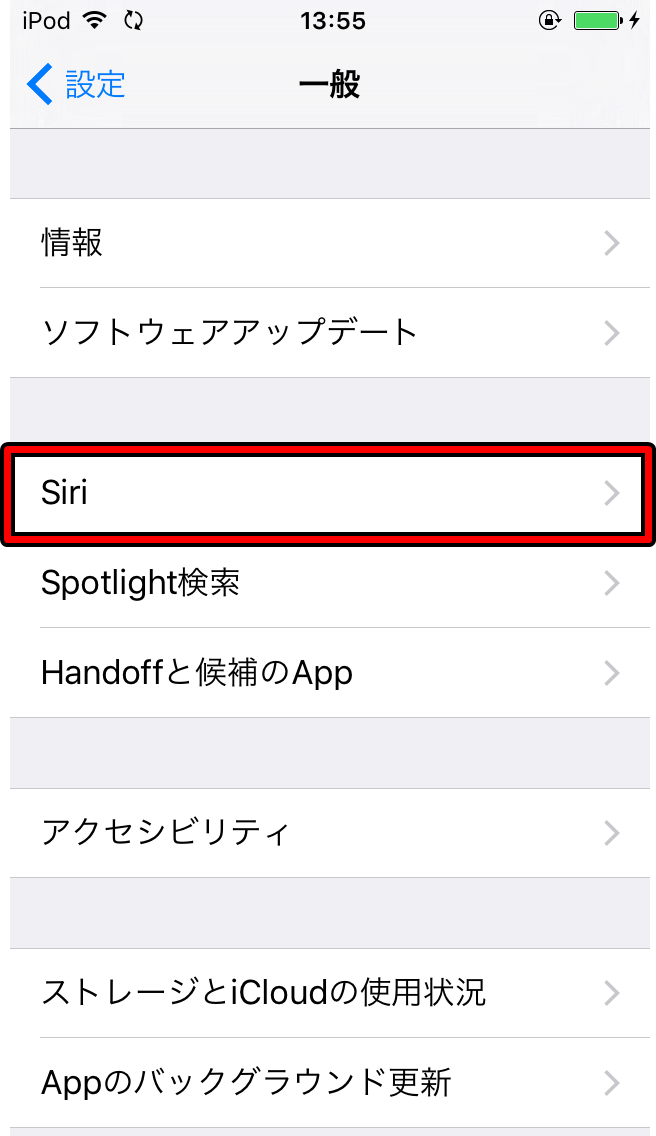Open Spotlight検索 settings
The image size is (656, 1136).
(x=328, y=583)
